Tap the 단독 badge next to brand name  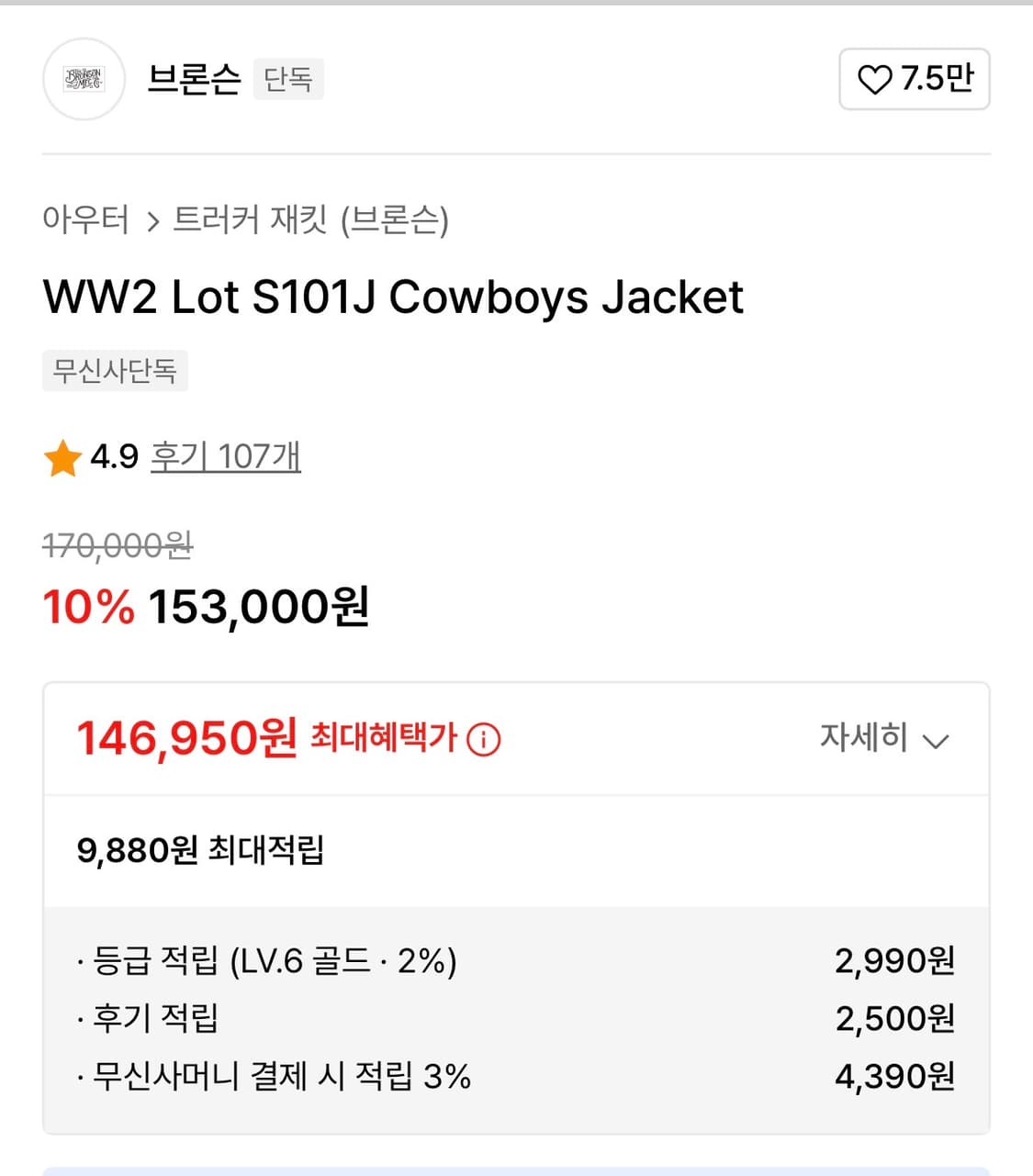coord(287,79)
